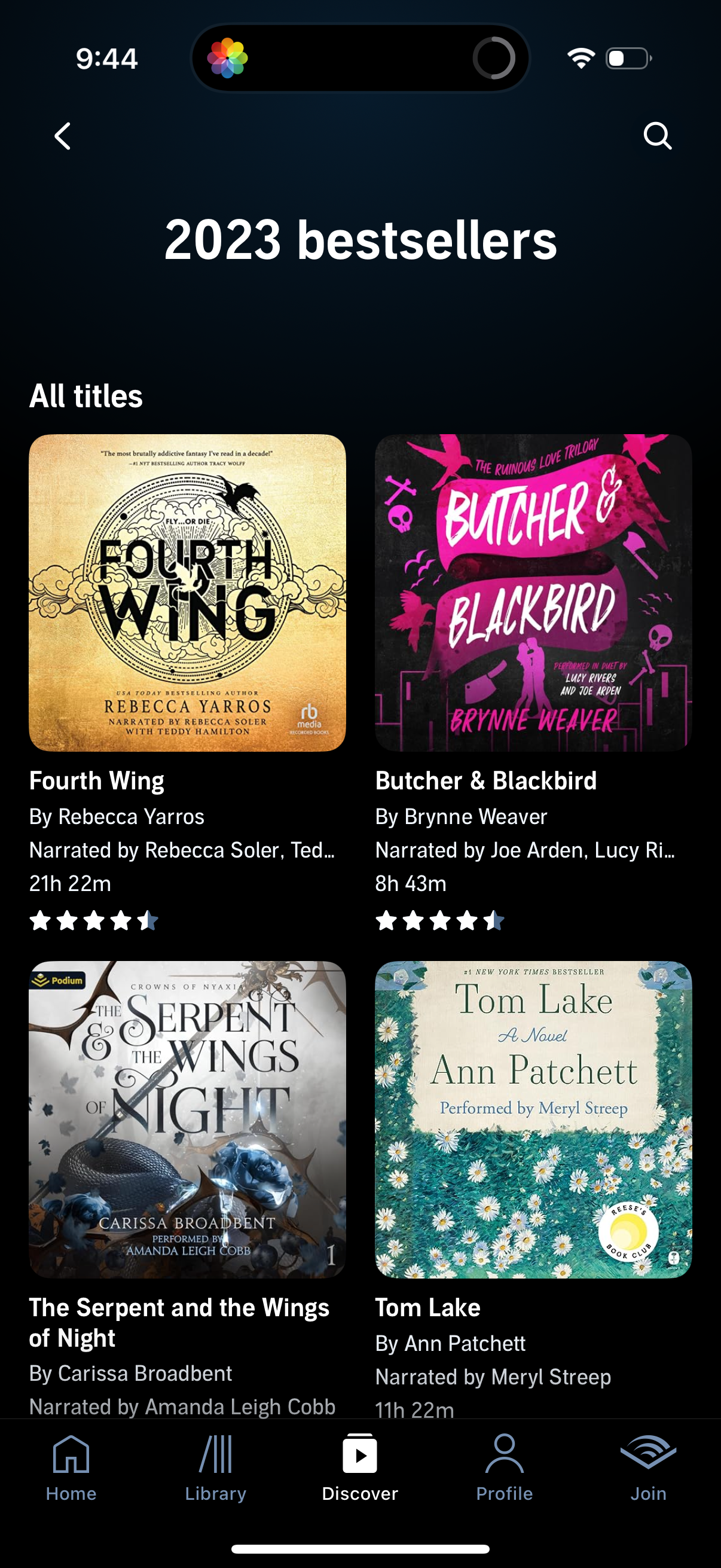Open Photos from the Dynamic Island indicator

coord(228,59)
